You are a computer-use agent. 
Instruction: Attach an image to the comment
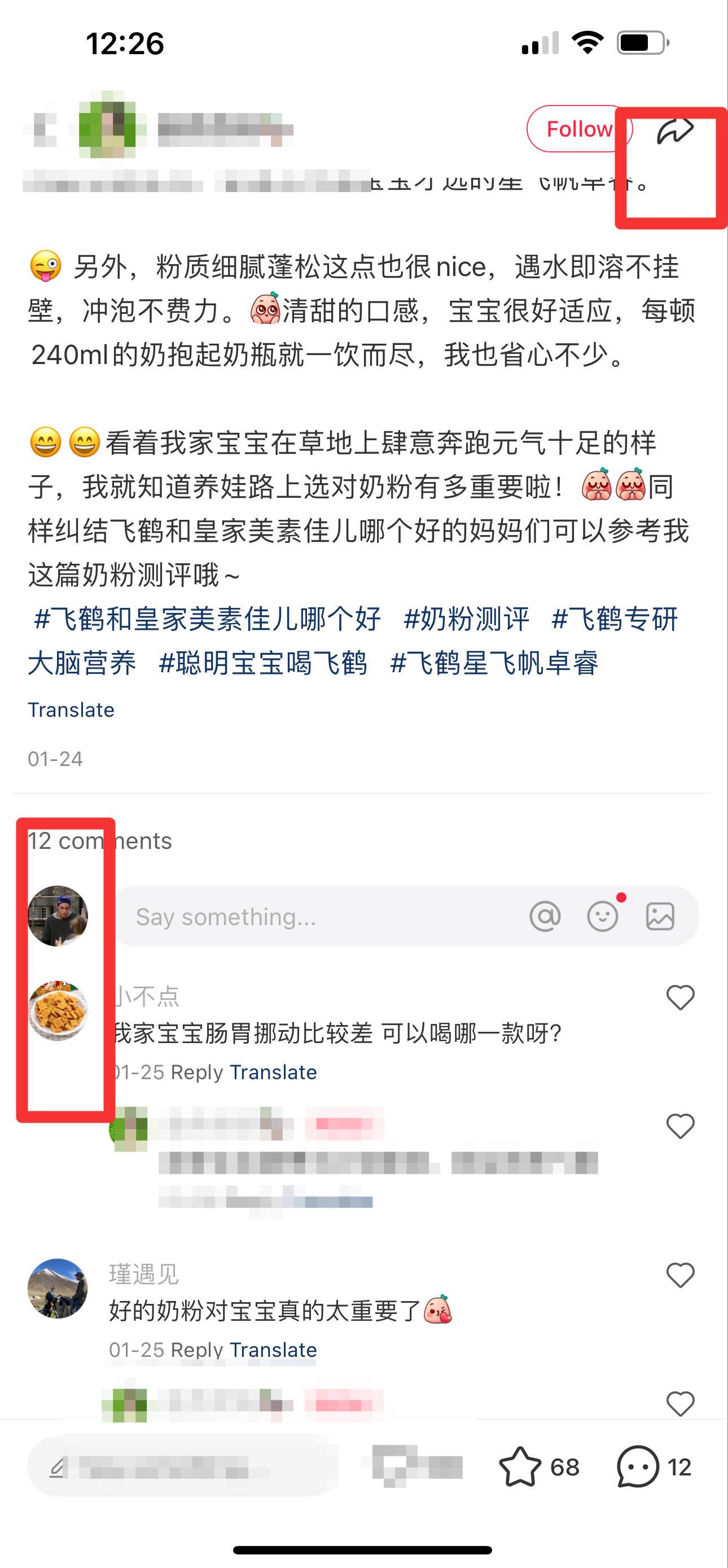(660, 916)
